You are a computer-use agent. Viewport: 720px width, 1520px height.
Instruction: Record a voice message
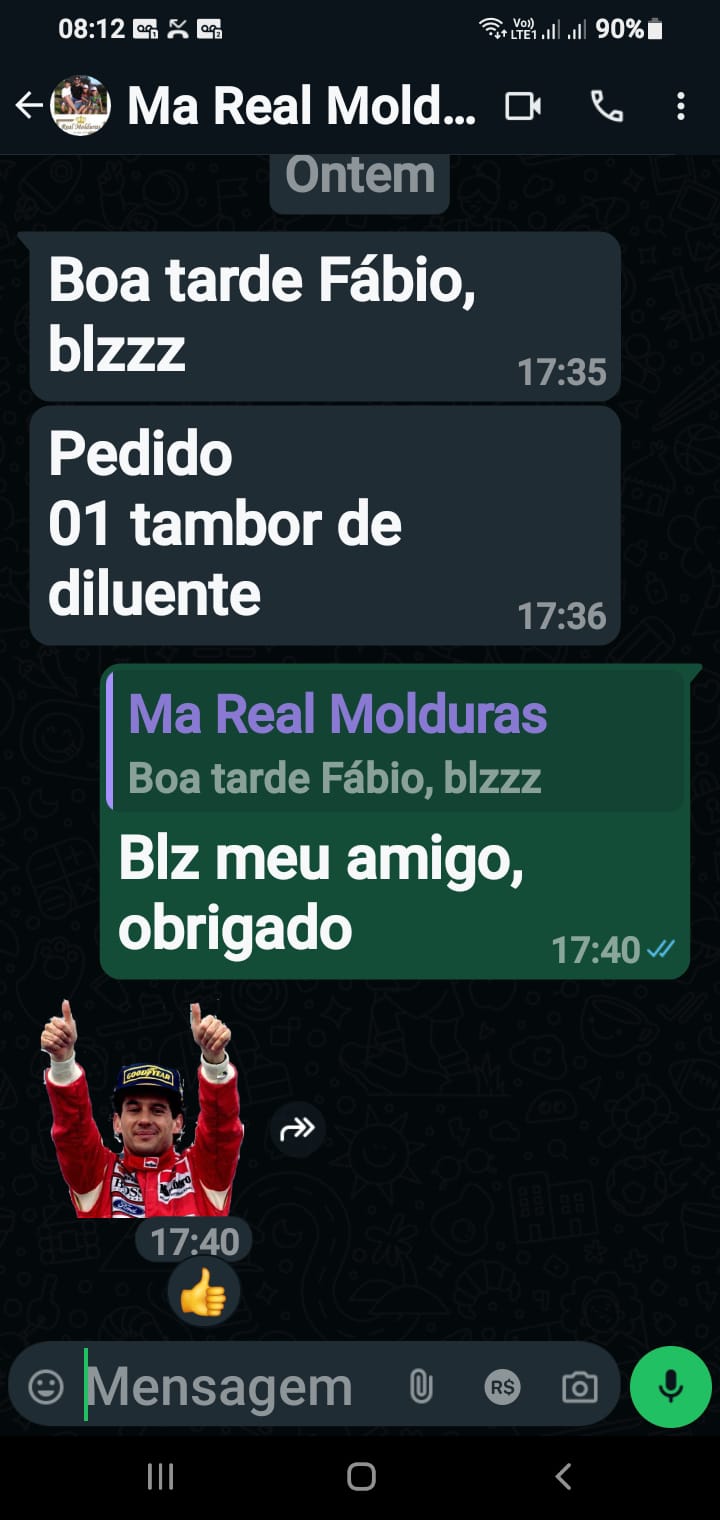670,1386
